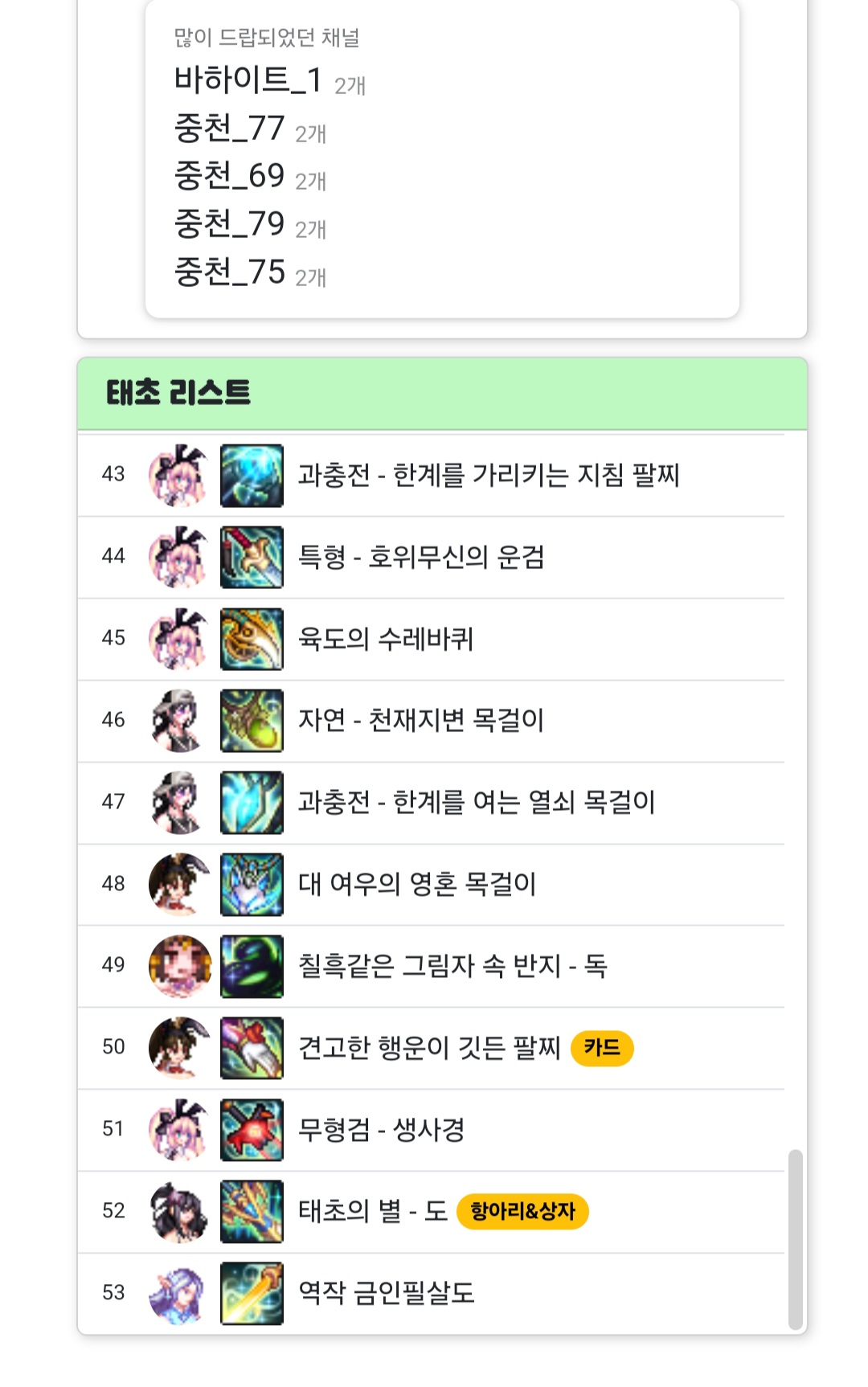Open 자연 - 천재지변 목걸이 item row

point(421,721)
